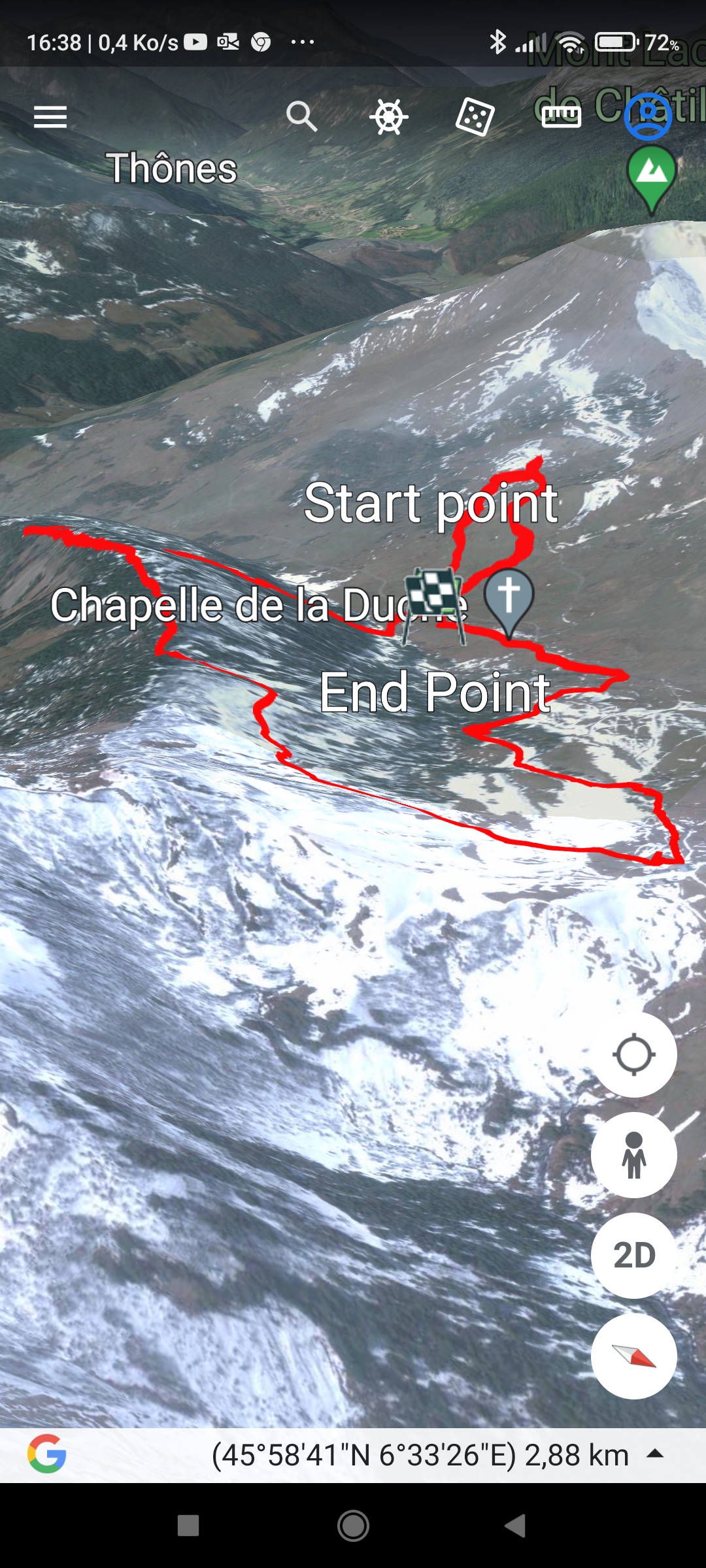The width and height of the screenshot is (706, 1568).
Task: Open the hamburger menu
Action: coord(50,117)
